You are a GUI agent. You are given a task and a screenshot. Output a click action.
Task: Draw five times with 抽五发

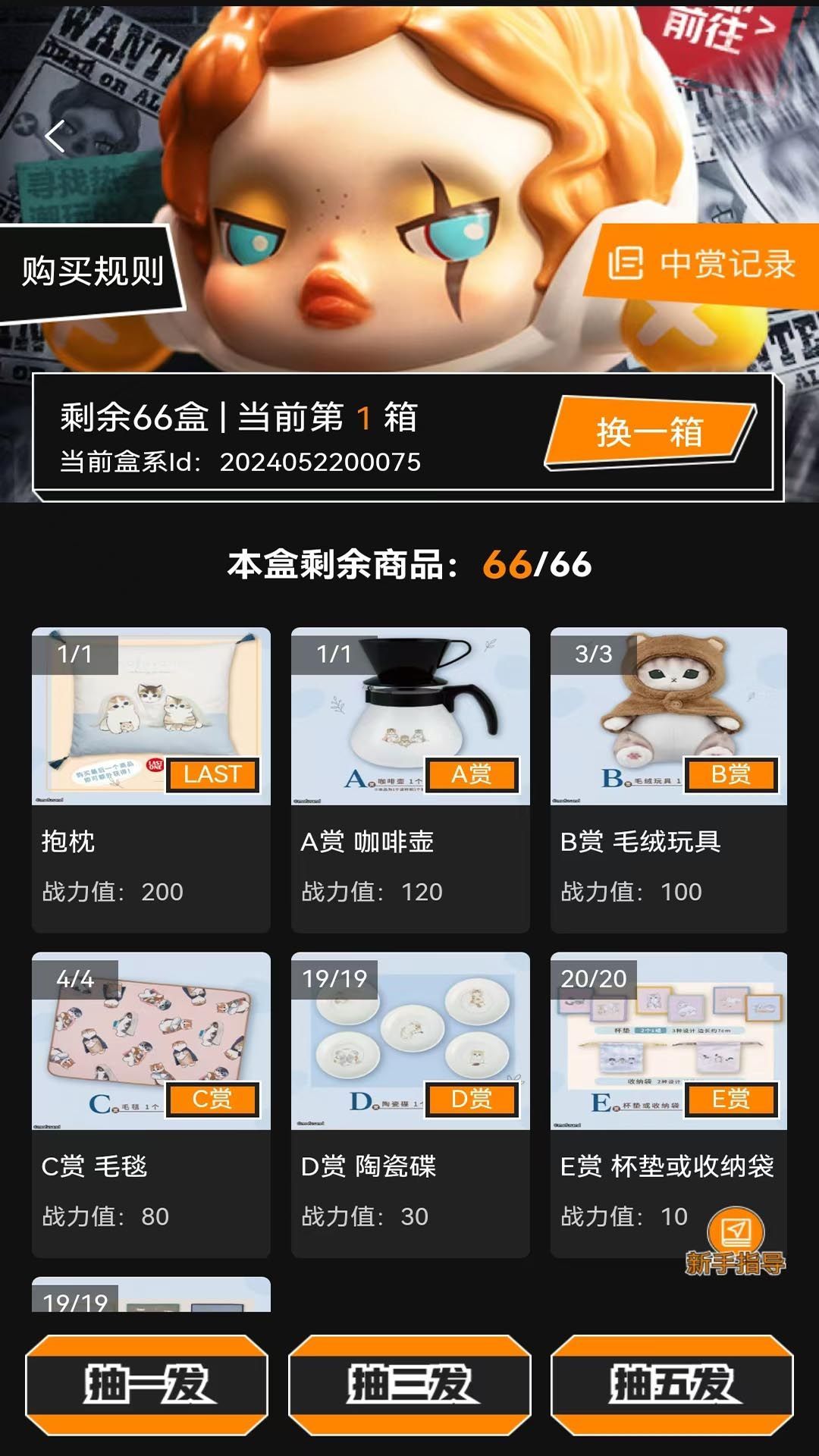click(672, 1385)
